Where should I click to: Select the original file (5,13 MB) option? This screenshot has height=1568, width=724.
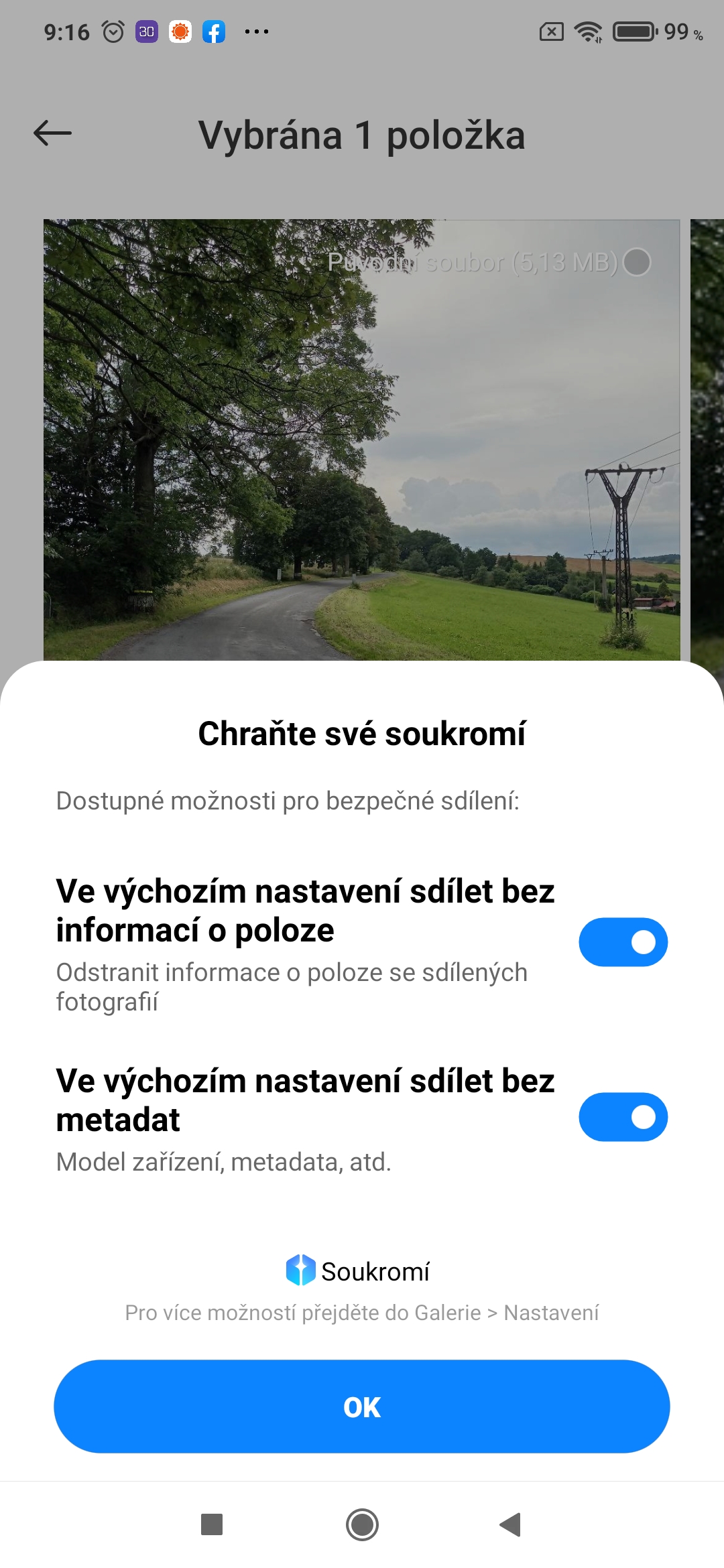(636, 262)
